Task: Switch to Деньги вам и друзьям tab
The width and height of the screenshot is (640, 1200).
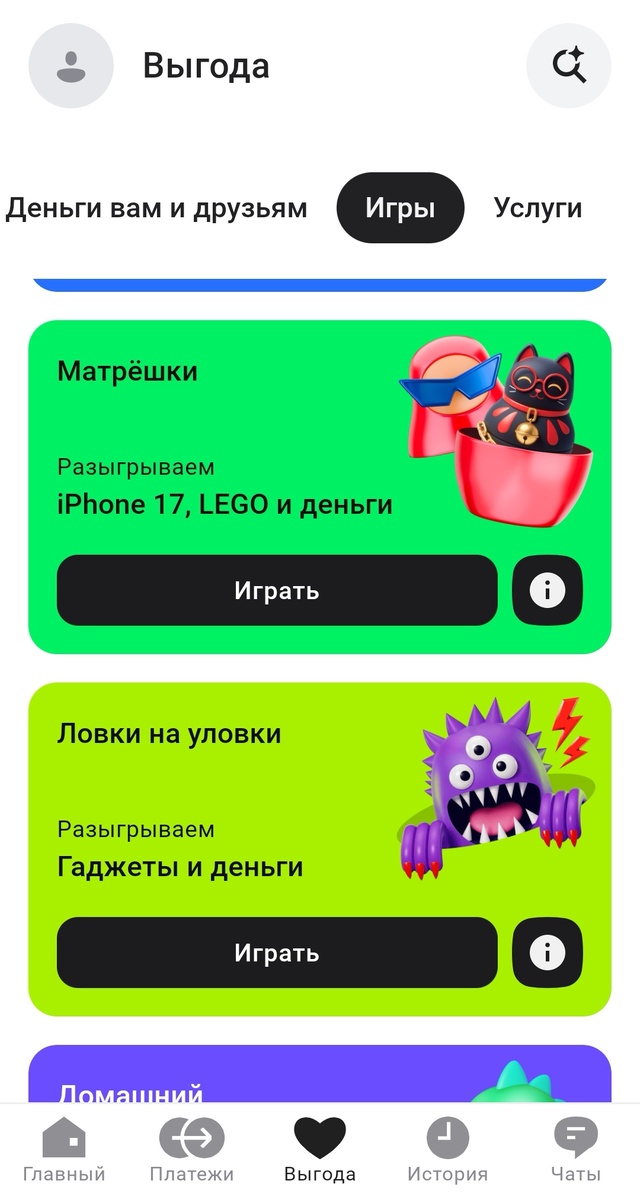Action: (x=156, y=208)
